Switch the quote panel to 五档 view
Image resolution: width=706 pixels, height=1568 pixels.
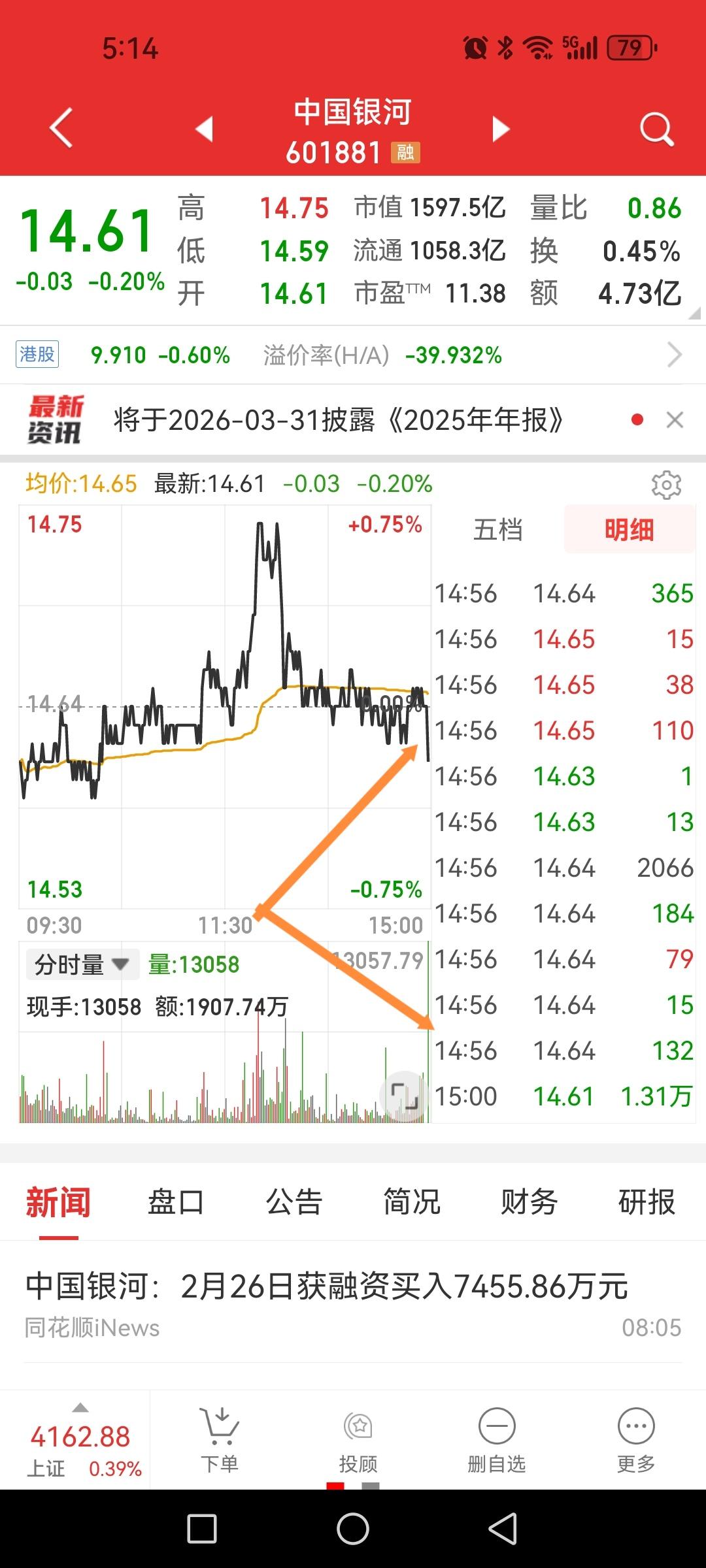pos(499,531)
